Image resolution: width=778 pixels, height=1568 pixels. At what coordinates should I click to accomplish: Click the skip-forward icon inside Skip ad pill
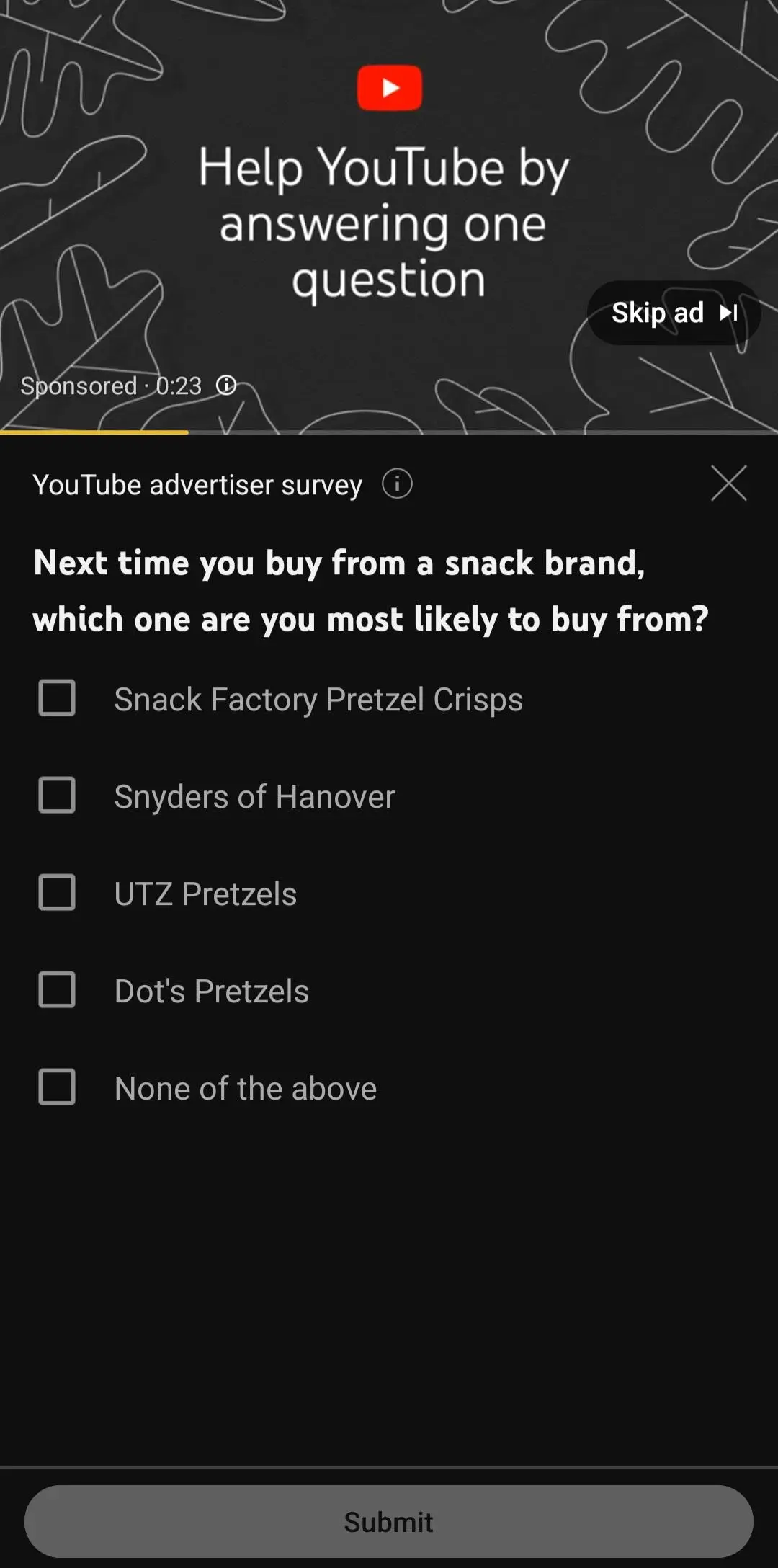pos(728,313)
